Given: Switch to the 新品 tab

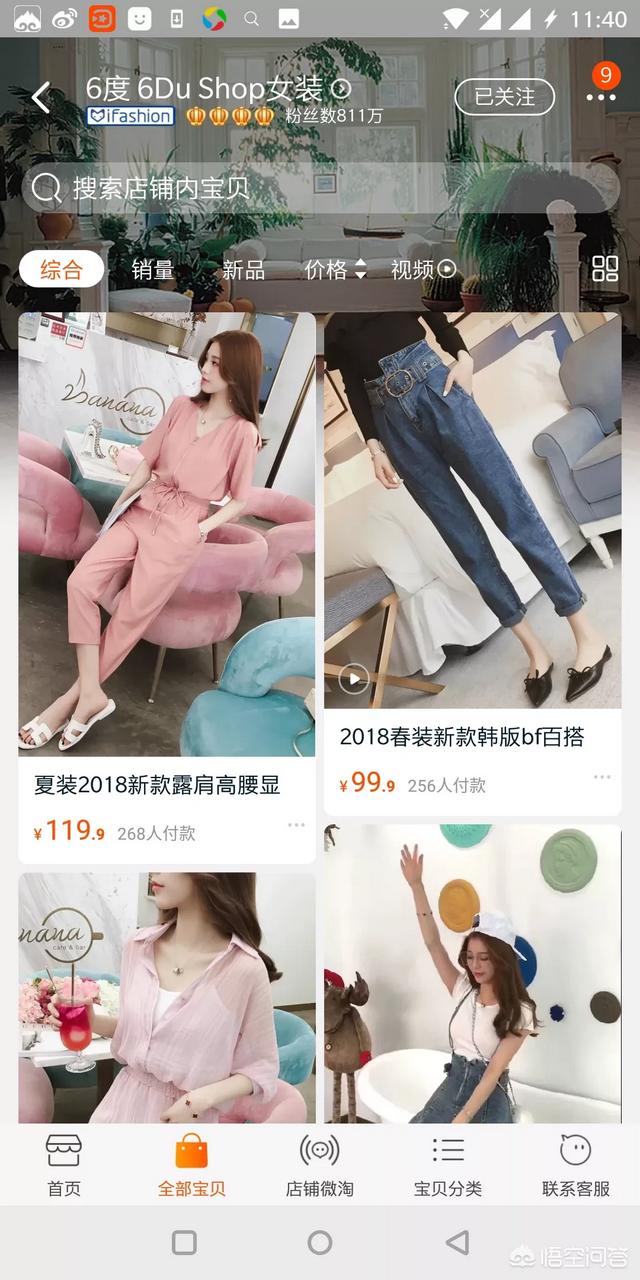Looking at the screenshot, I should pyautogui.click(x=243, y=269).
